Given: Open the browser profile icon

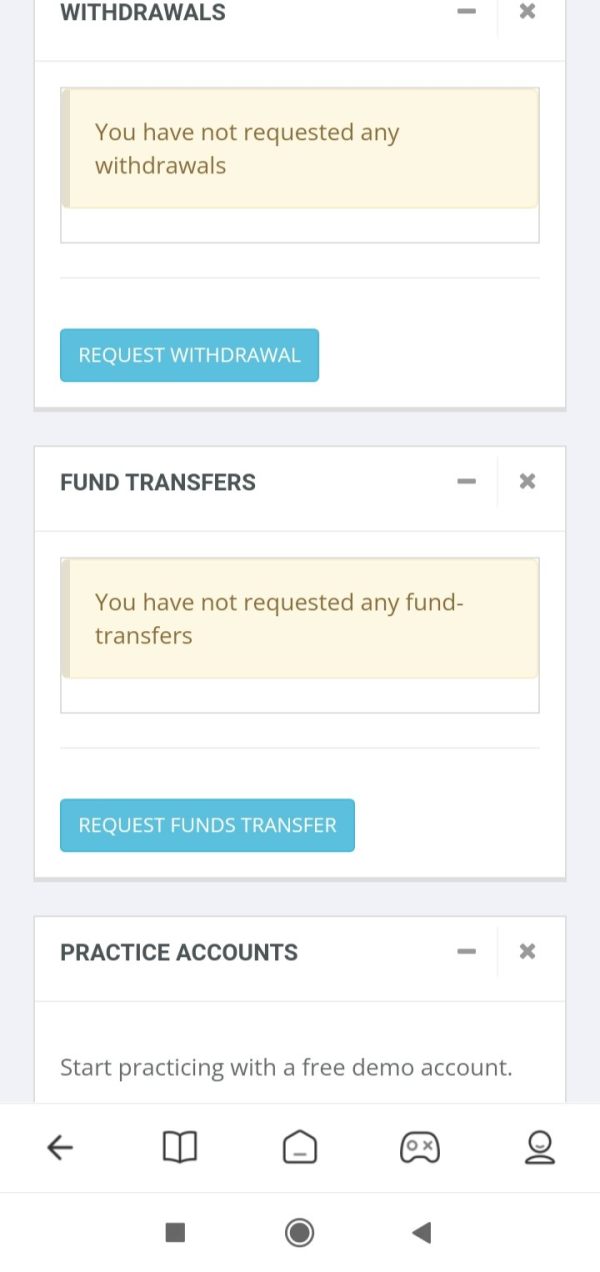Looking at the screenshot, I should tap(540, 1148).
